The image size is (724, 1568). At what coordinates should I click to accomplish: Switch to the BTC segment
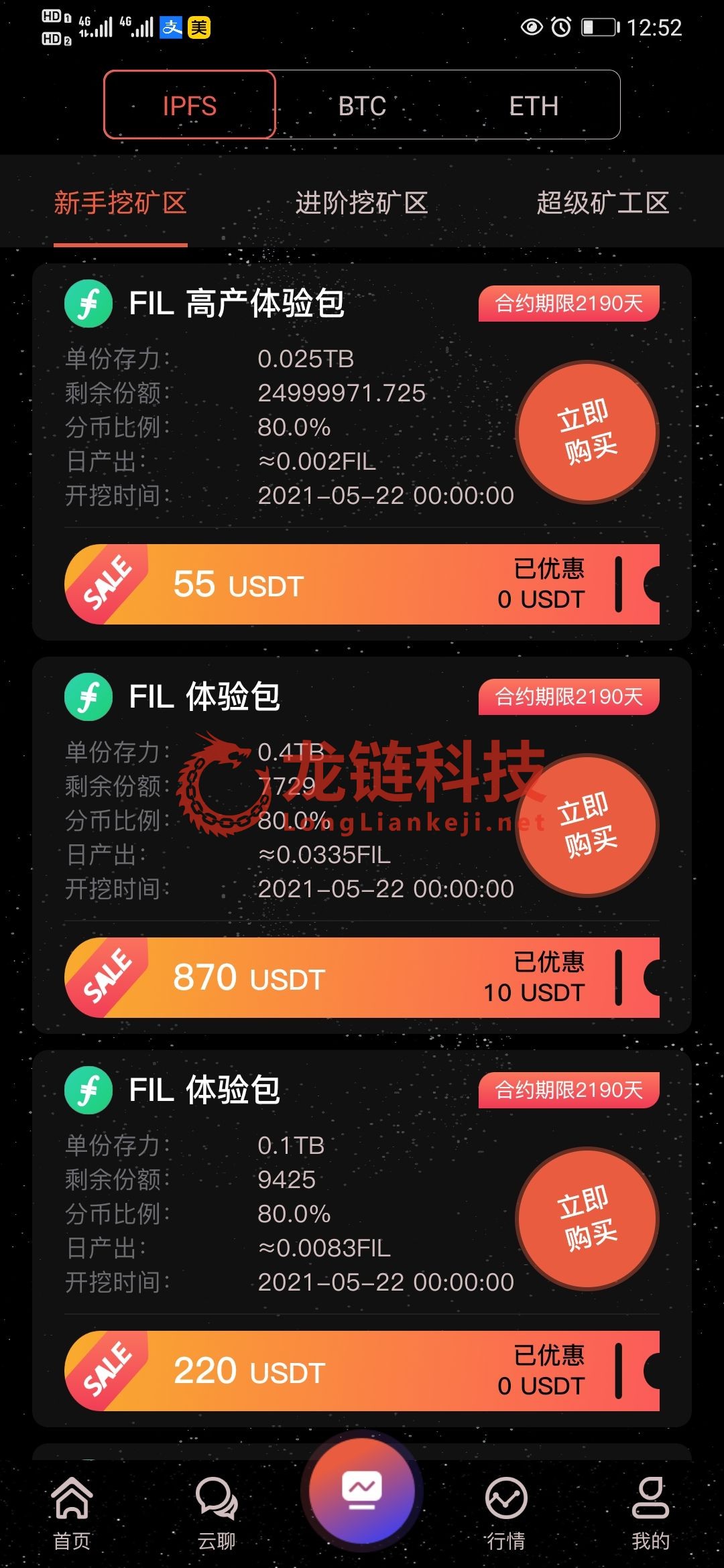coord(362,105)
